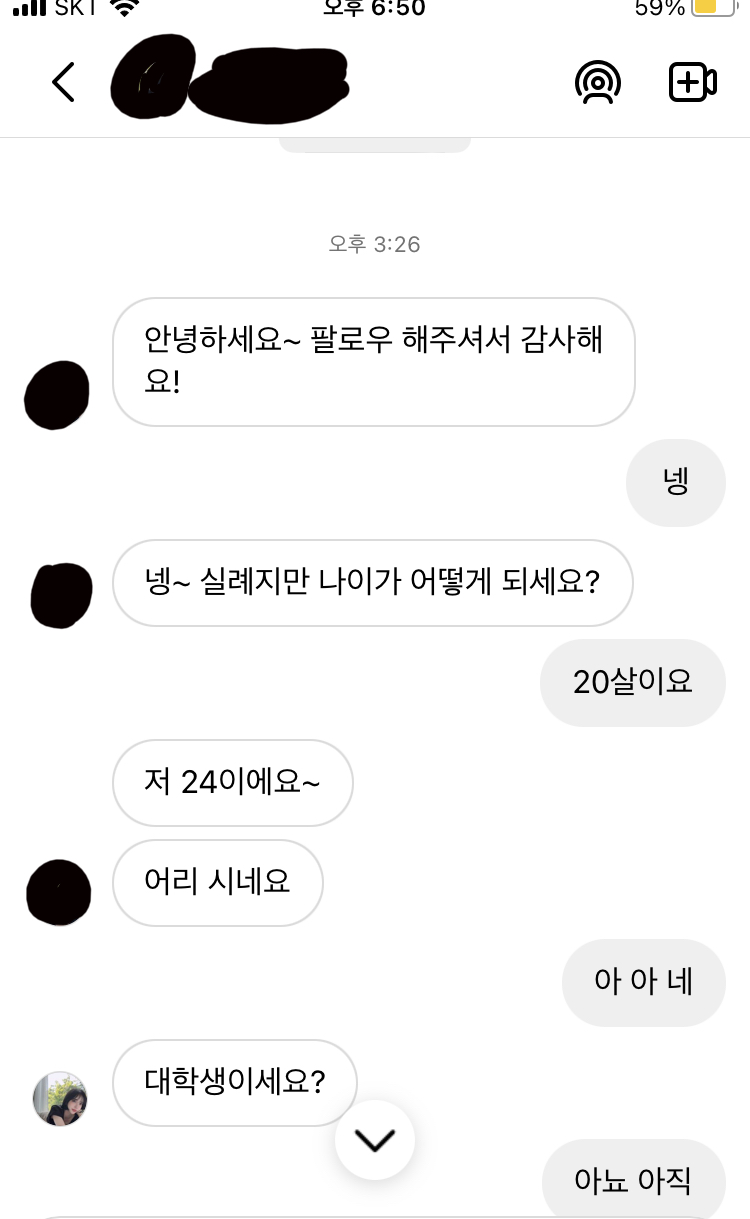Start an audio call
This screenshot has width=750, height=1219.
tap(597, 82)
